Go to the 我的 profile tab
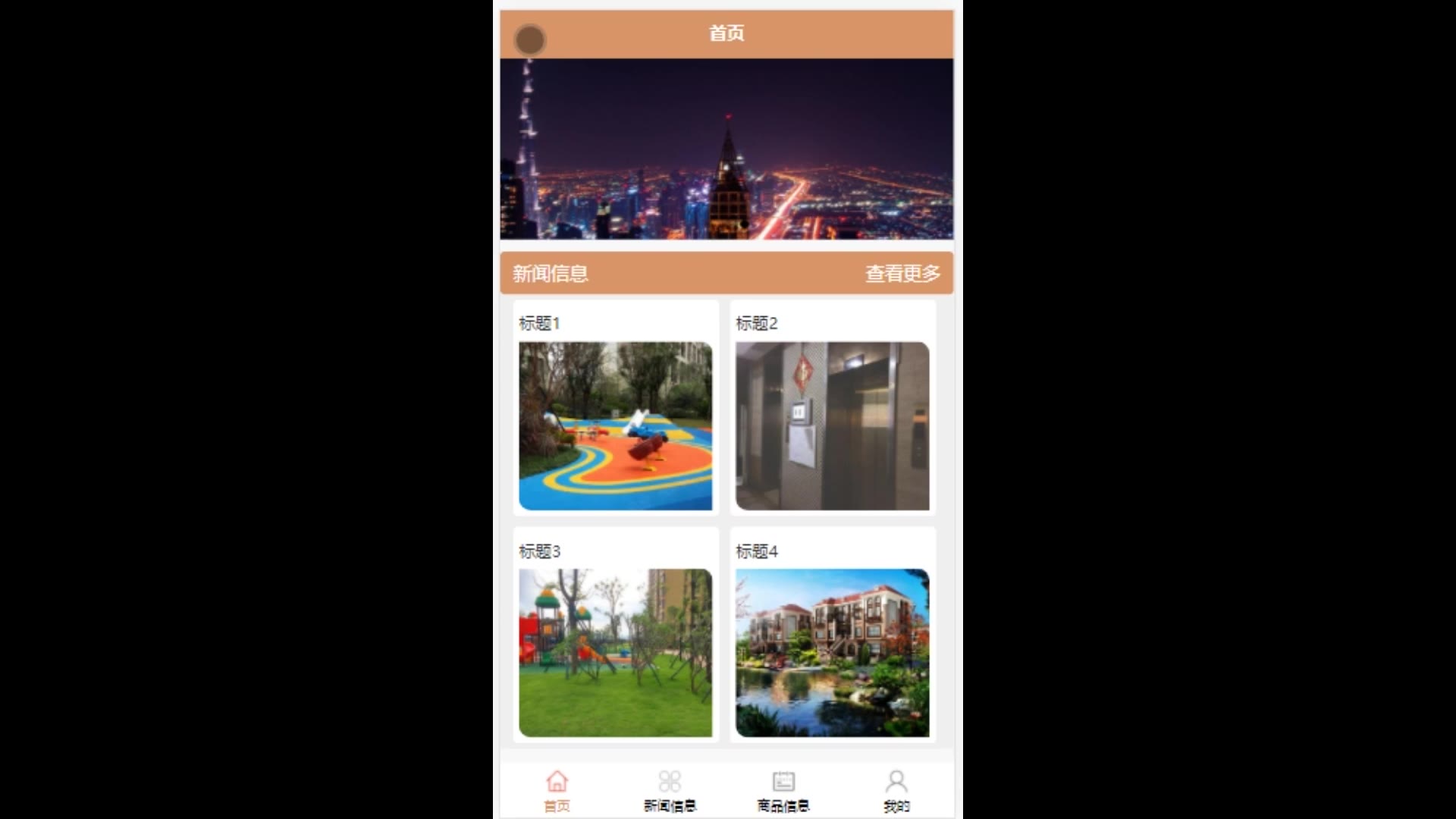 (x=896, y=790)
